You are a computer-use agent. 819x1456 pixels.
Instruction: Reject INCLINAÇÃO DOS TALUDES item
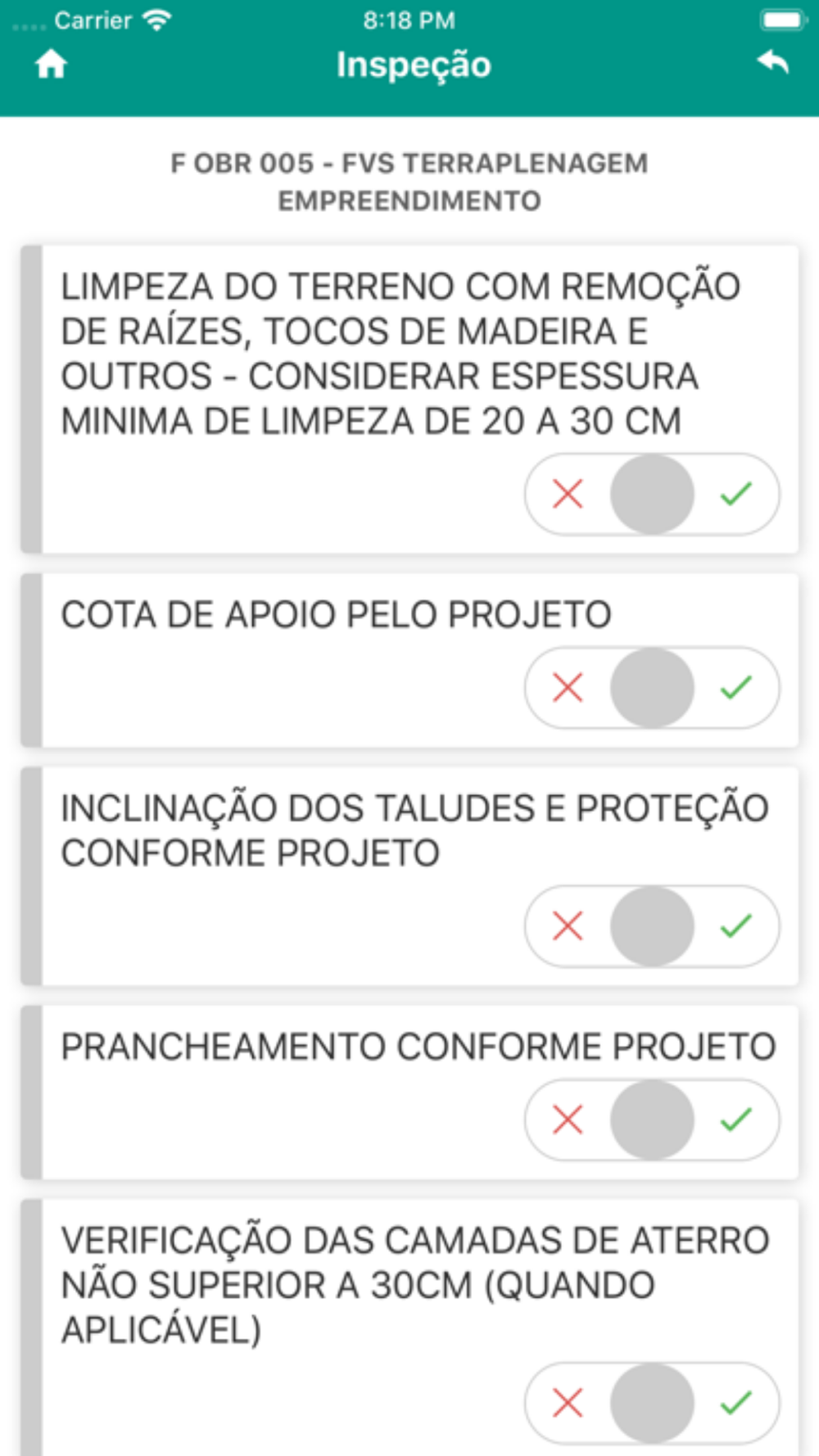click(x=568, y=926)
